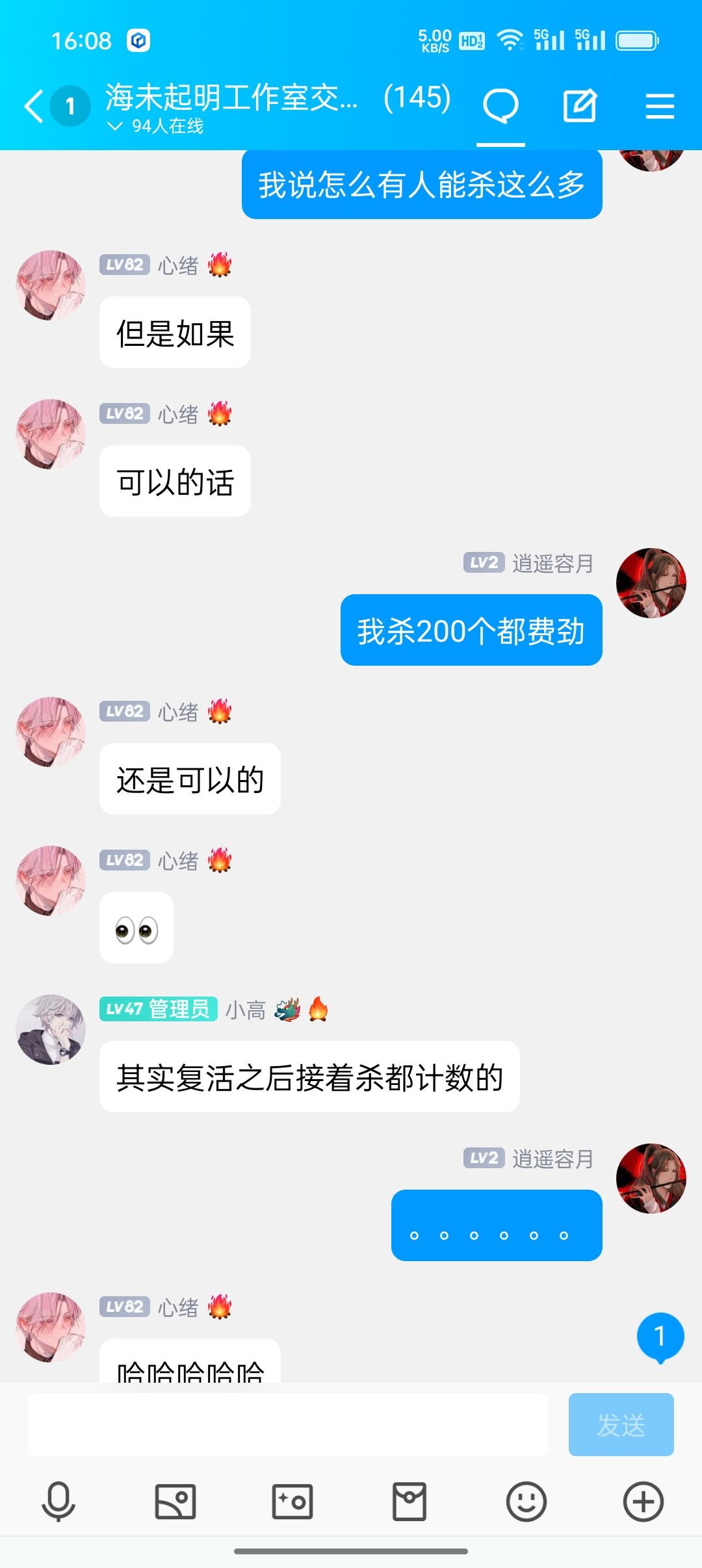702x1568 pixels.
Task: Open the group menu hamburger icon
Action: click(660, 106)
